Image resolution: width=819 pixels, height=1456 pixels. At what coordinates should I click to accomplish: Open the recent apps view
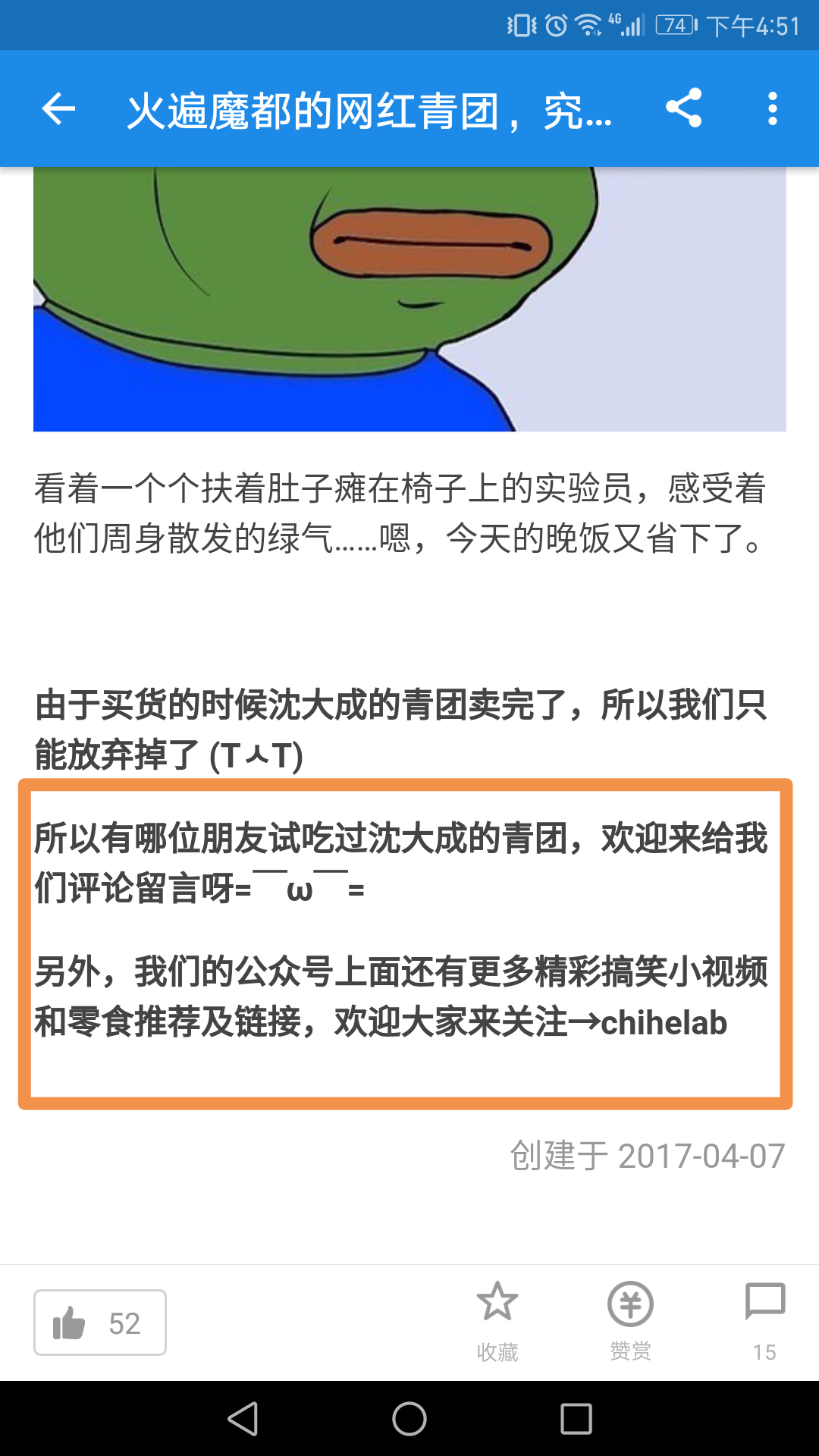click(x=576, y=1419)
